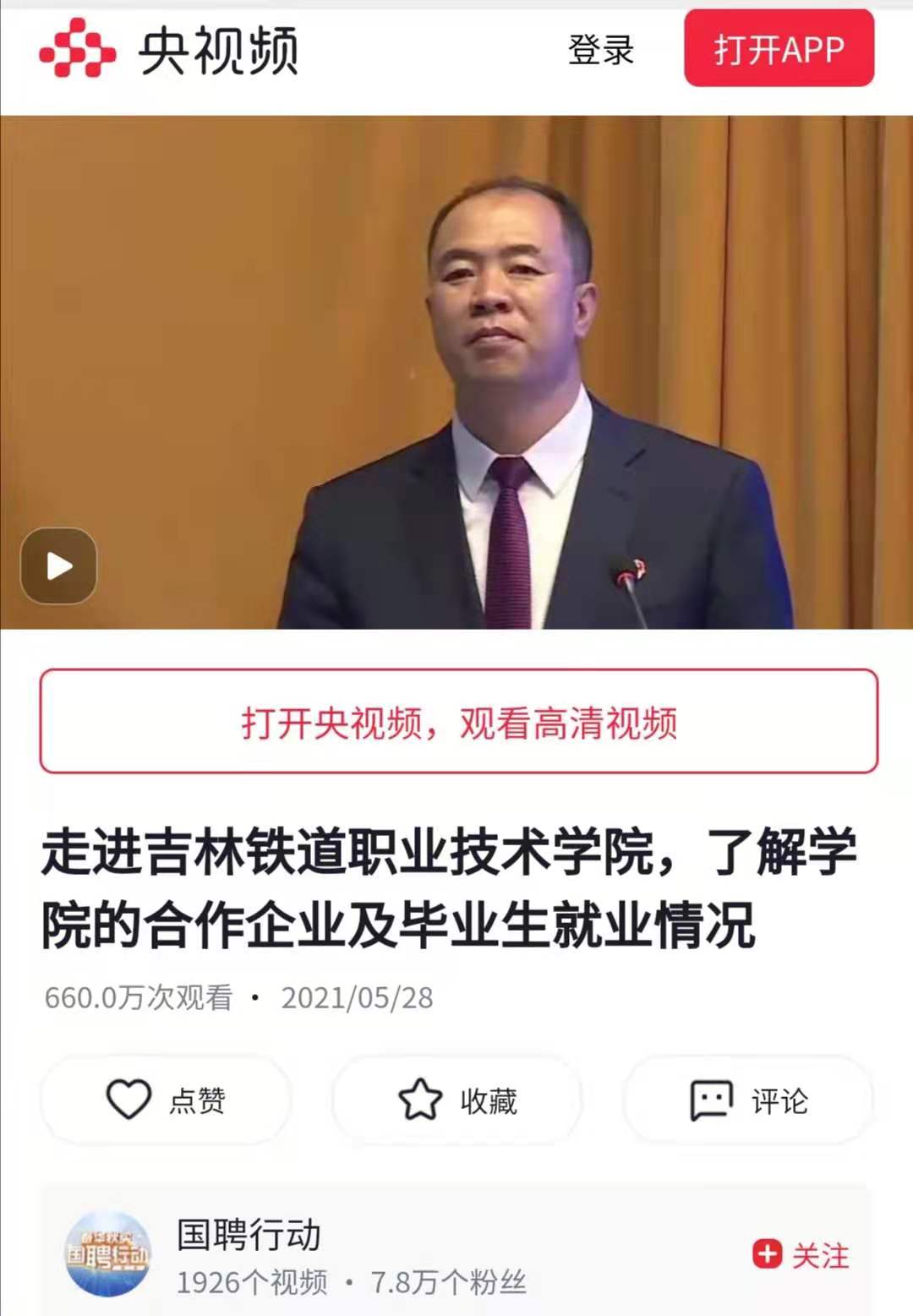The image size is (913, 1316).
Task: Tap 打开央视频，观看高清视频 banner
Action: (x=458, y=721)
